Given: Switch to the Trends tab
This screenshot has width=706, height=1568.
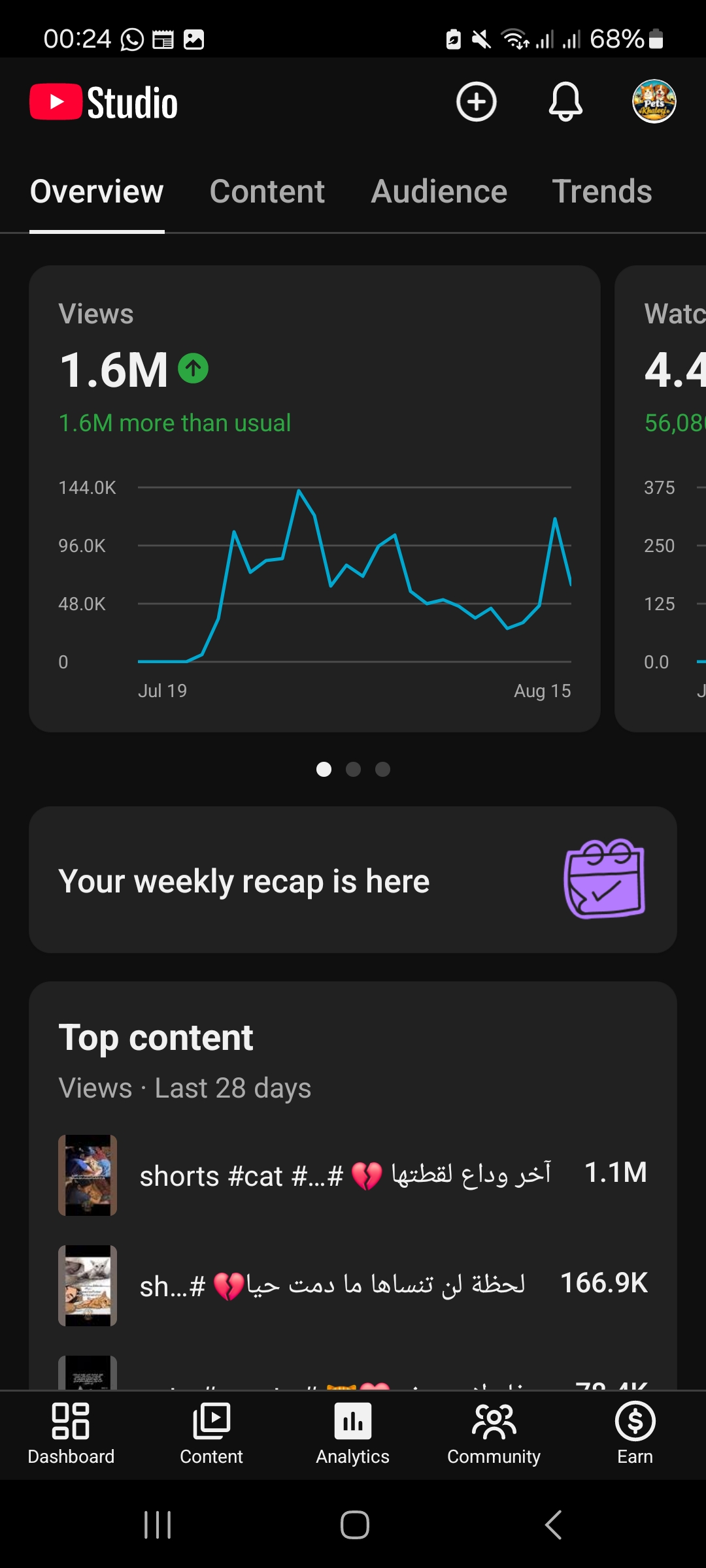Looking at the screenshot, I should click(x=602, y=191).
